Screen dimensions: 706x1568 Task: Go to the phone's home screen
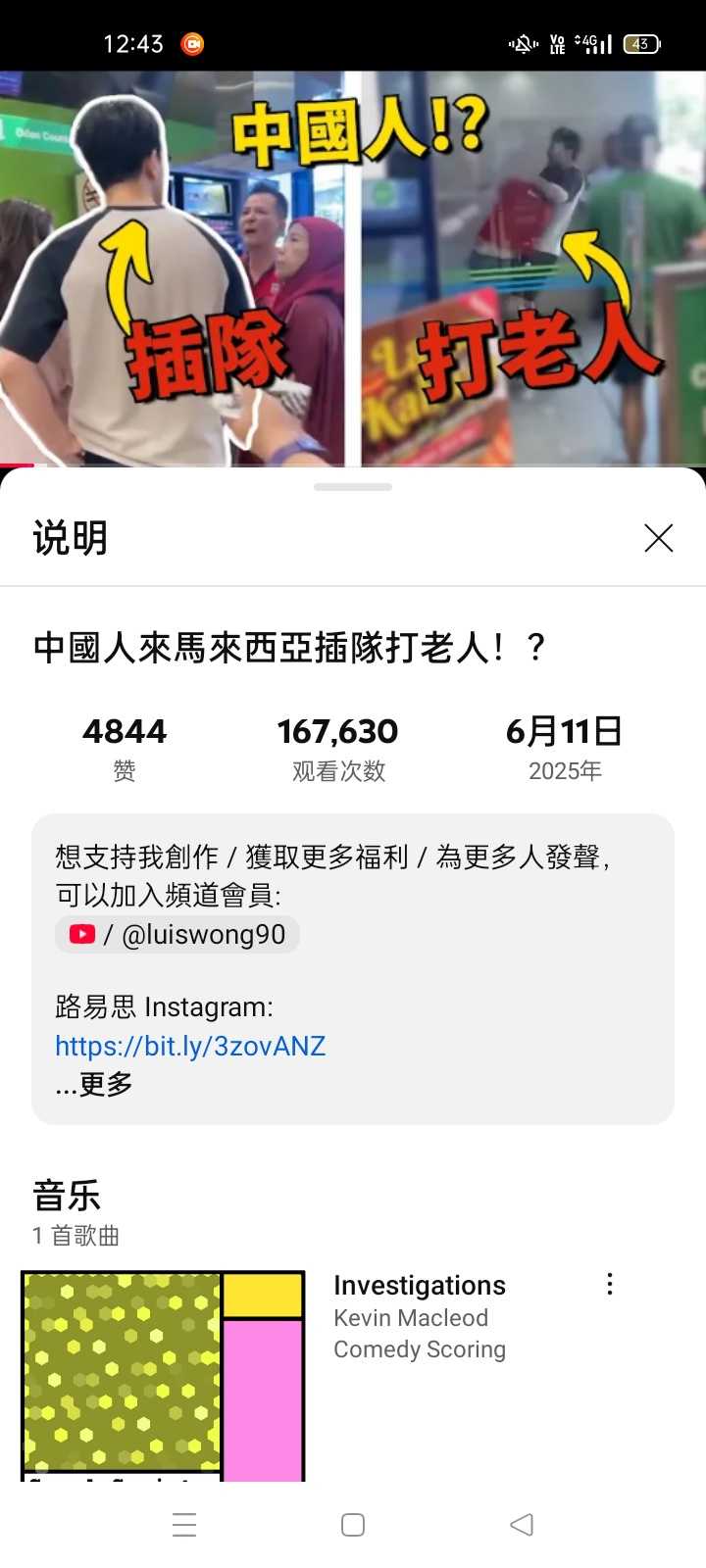coord(353,1524)
